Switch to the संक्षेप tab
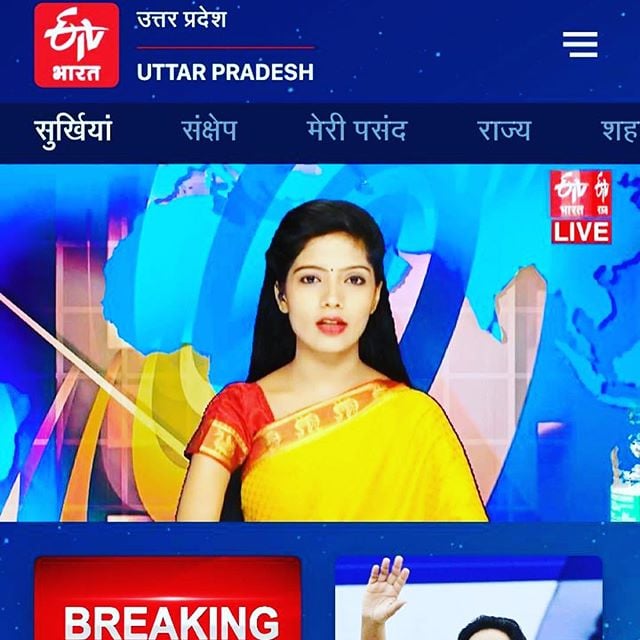The height and width of the screenshot is (640, 640). tap(209, 131)
